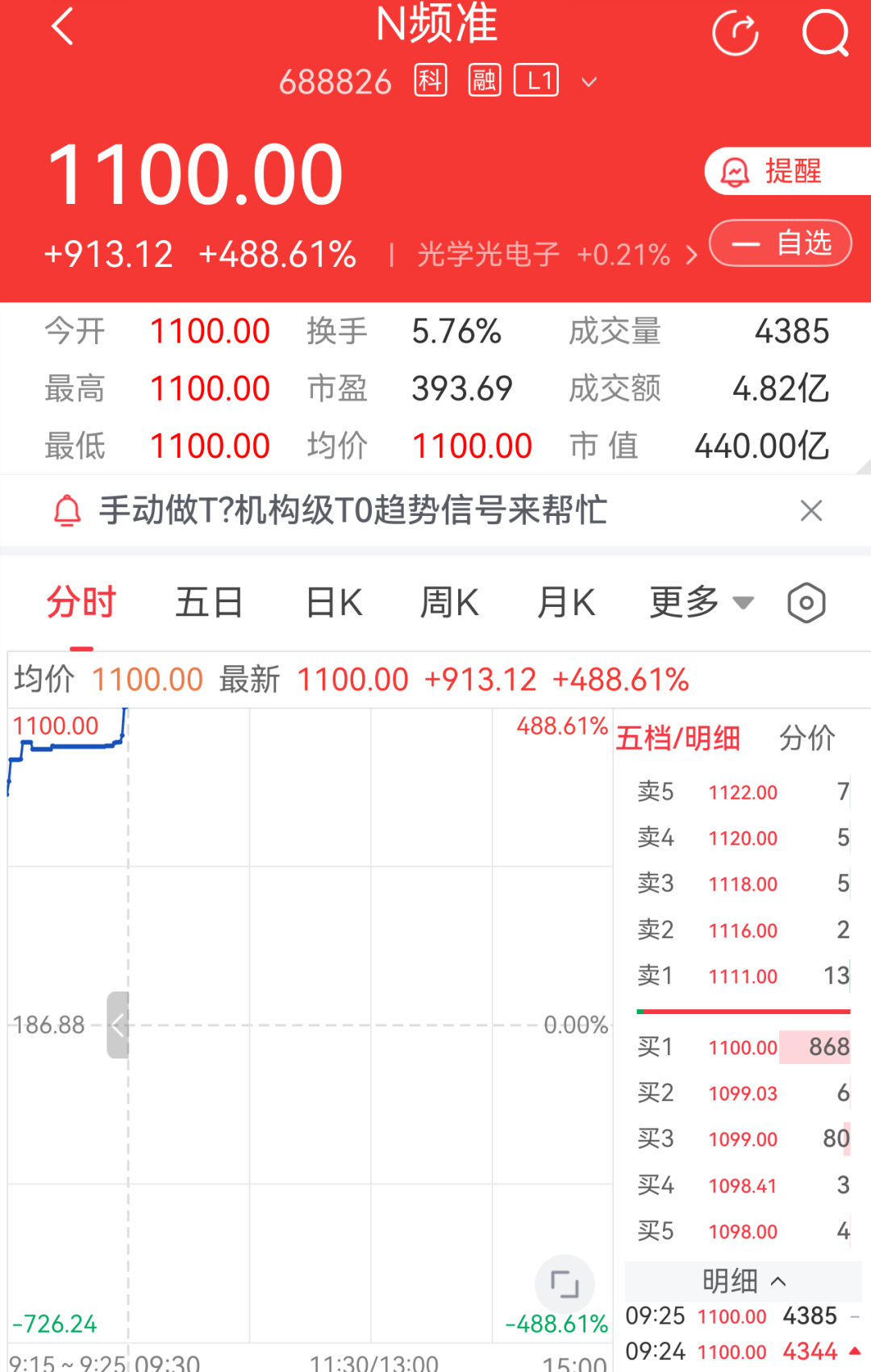Image resolution: width=871 pixels, height=1372 pixels.
Task: Tap the refresh/share icon in the header
Action: click(736, 34)
